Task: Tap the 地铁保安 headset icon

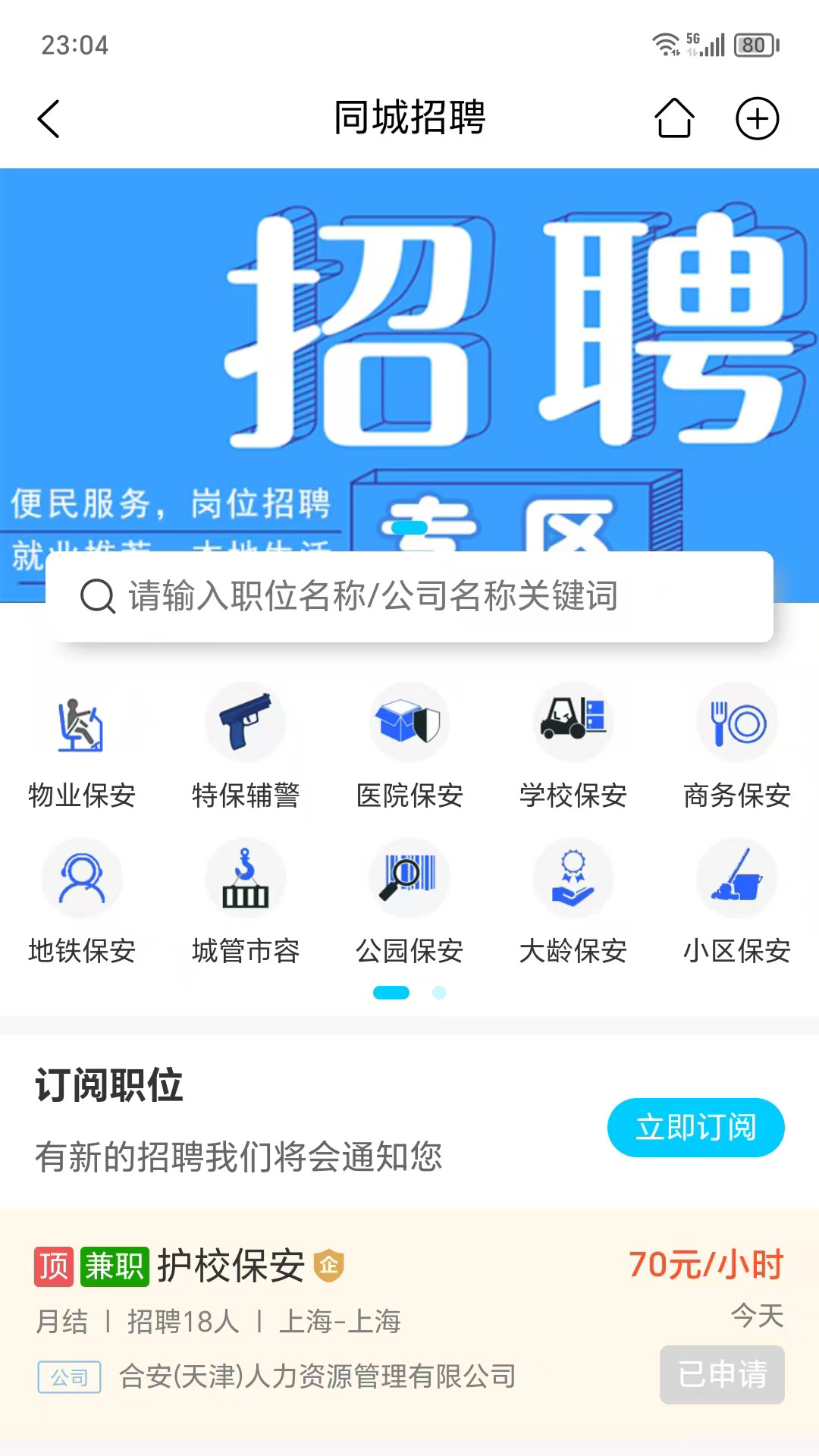Action: click(x=81, y=877)
